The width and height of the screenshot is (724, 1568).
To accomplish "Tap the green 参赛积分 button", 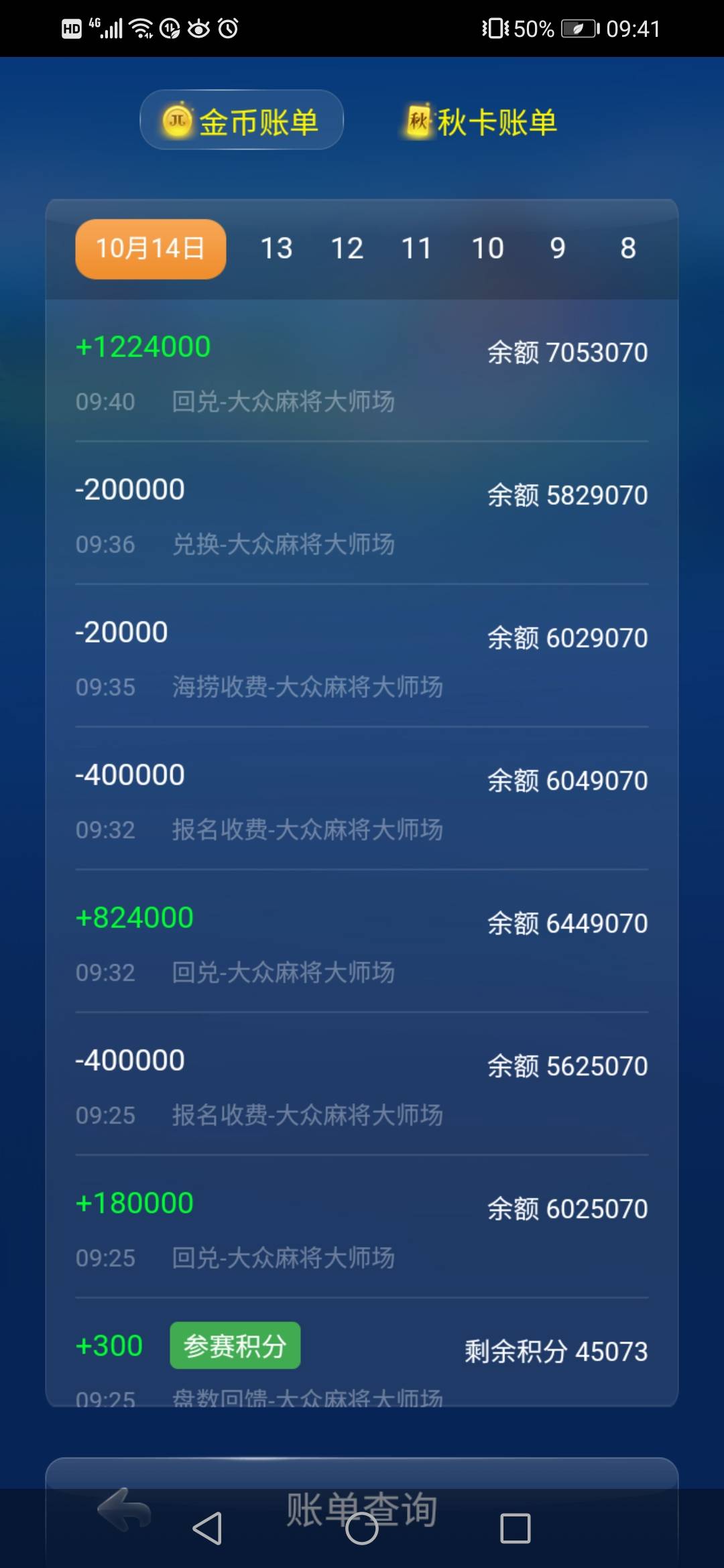I will (235, 1346).
